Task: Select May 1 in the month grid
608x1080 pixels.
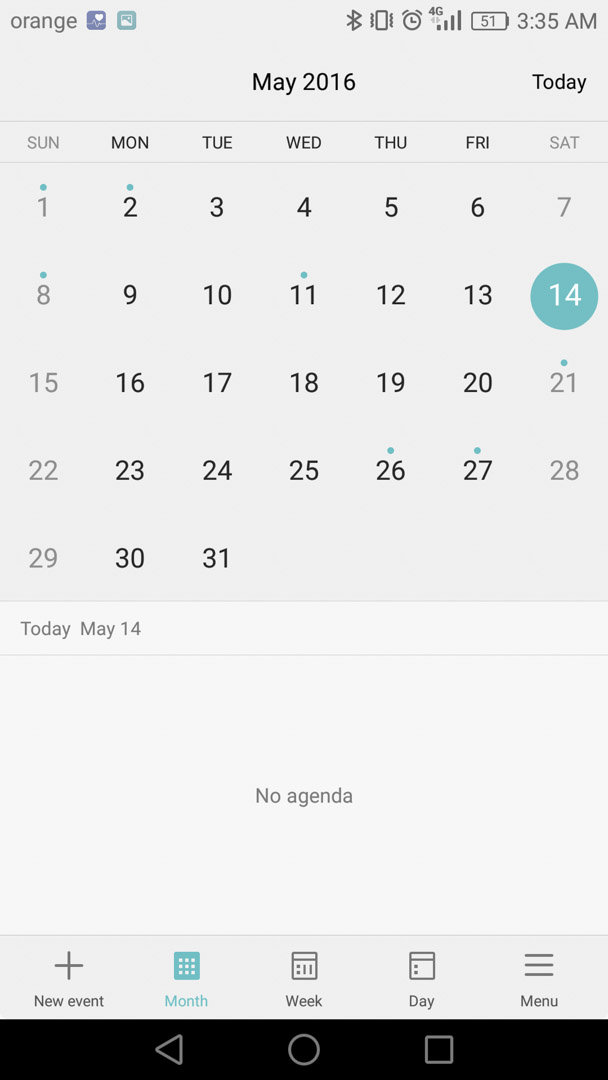Action: point(43,207)
